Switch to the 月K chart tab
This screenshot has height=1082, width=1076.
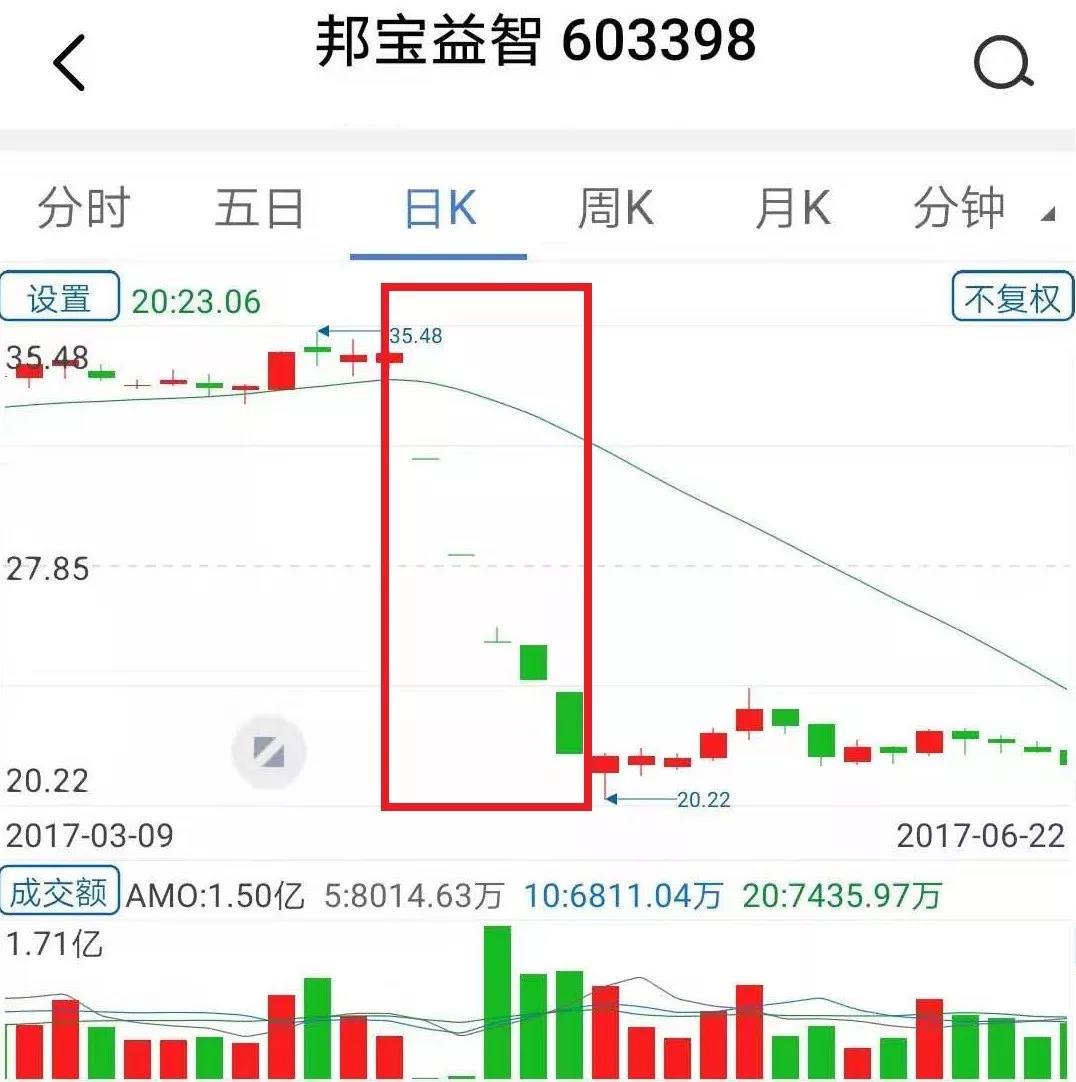click(x=792, y=209)
